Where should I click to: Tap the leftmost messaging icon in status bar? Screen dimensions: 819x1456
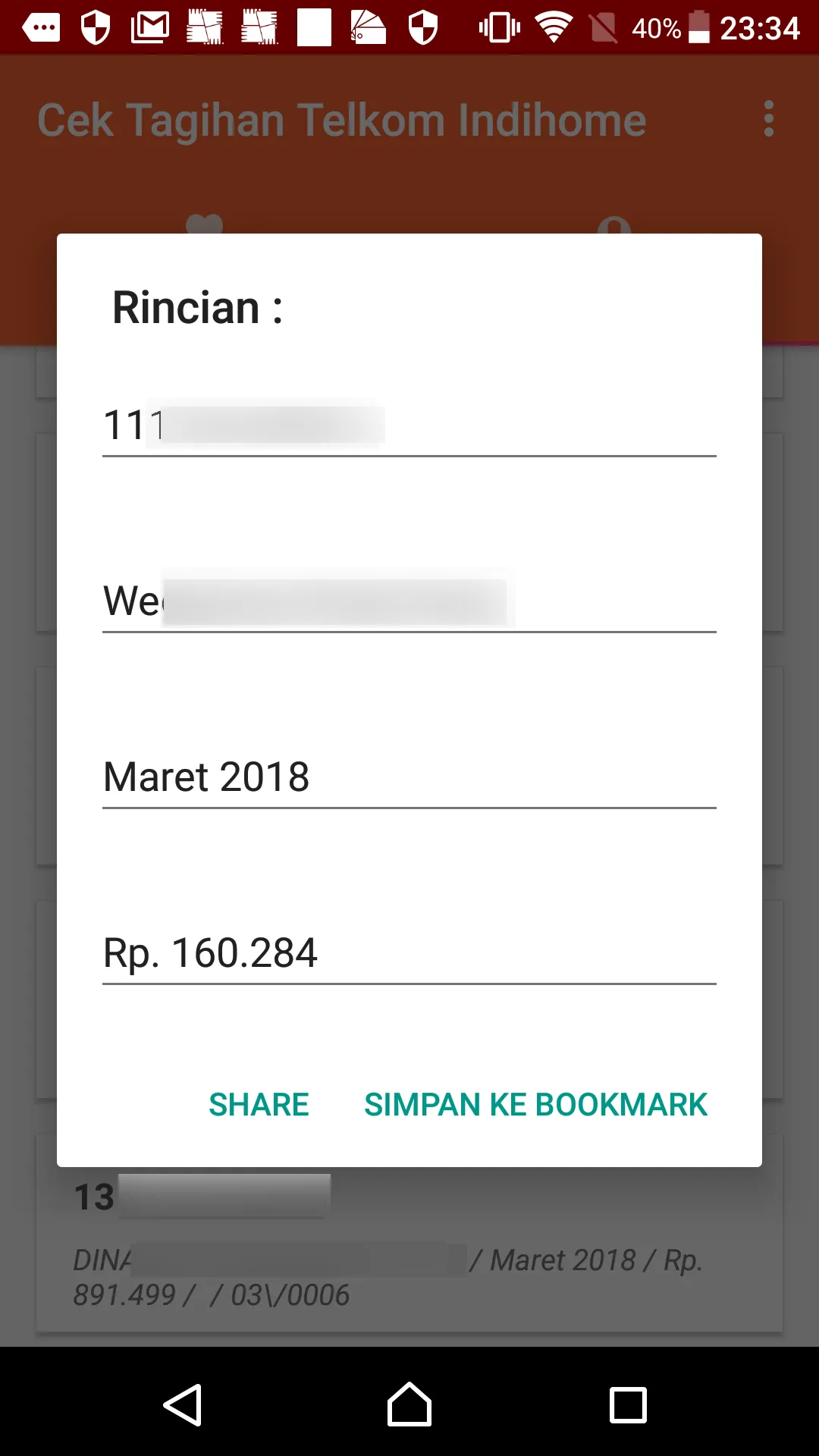coord(42,28)
